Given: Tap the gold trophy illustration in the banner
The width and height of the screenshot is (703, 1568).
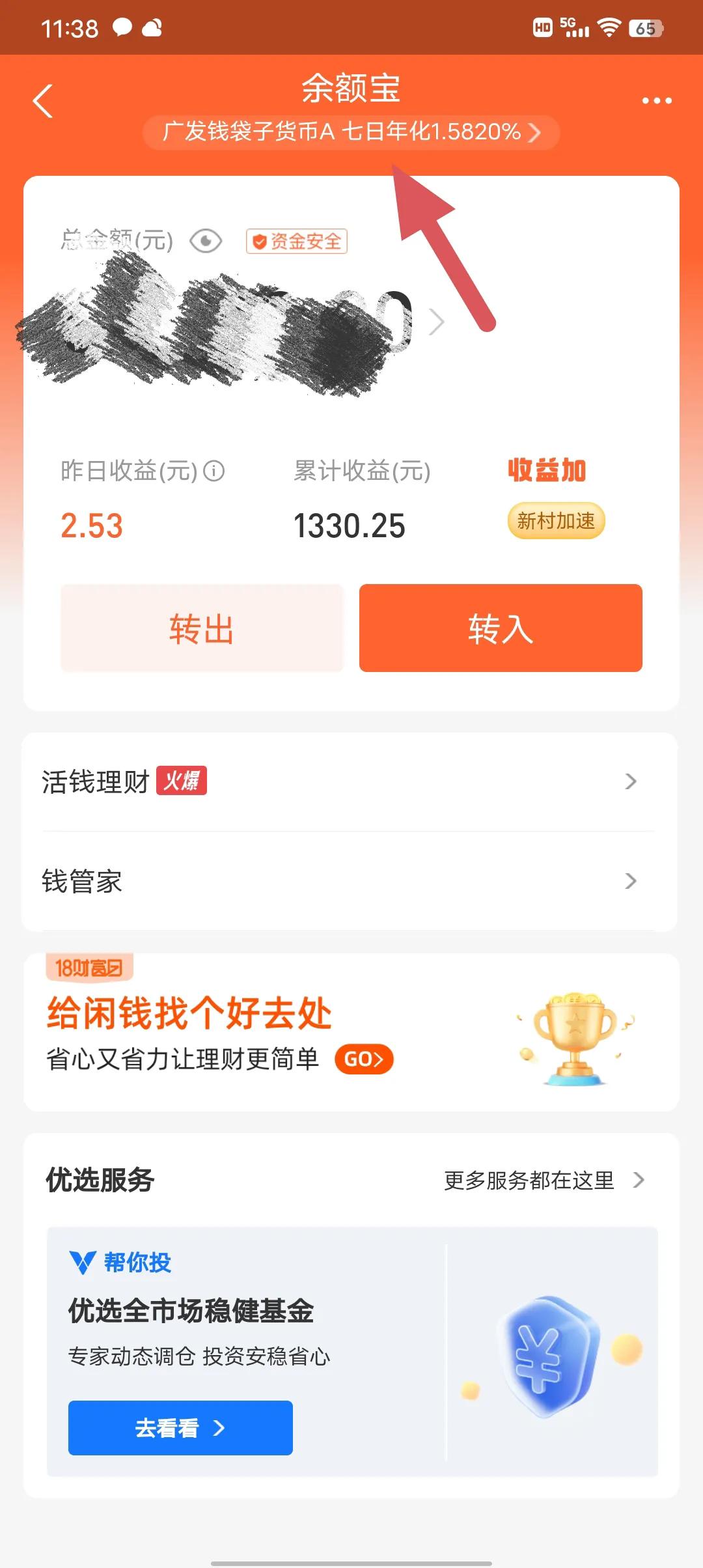Looking at the screenshot, I should click(x=573, y=1039).
